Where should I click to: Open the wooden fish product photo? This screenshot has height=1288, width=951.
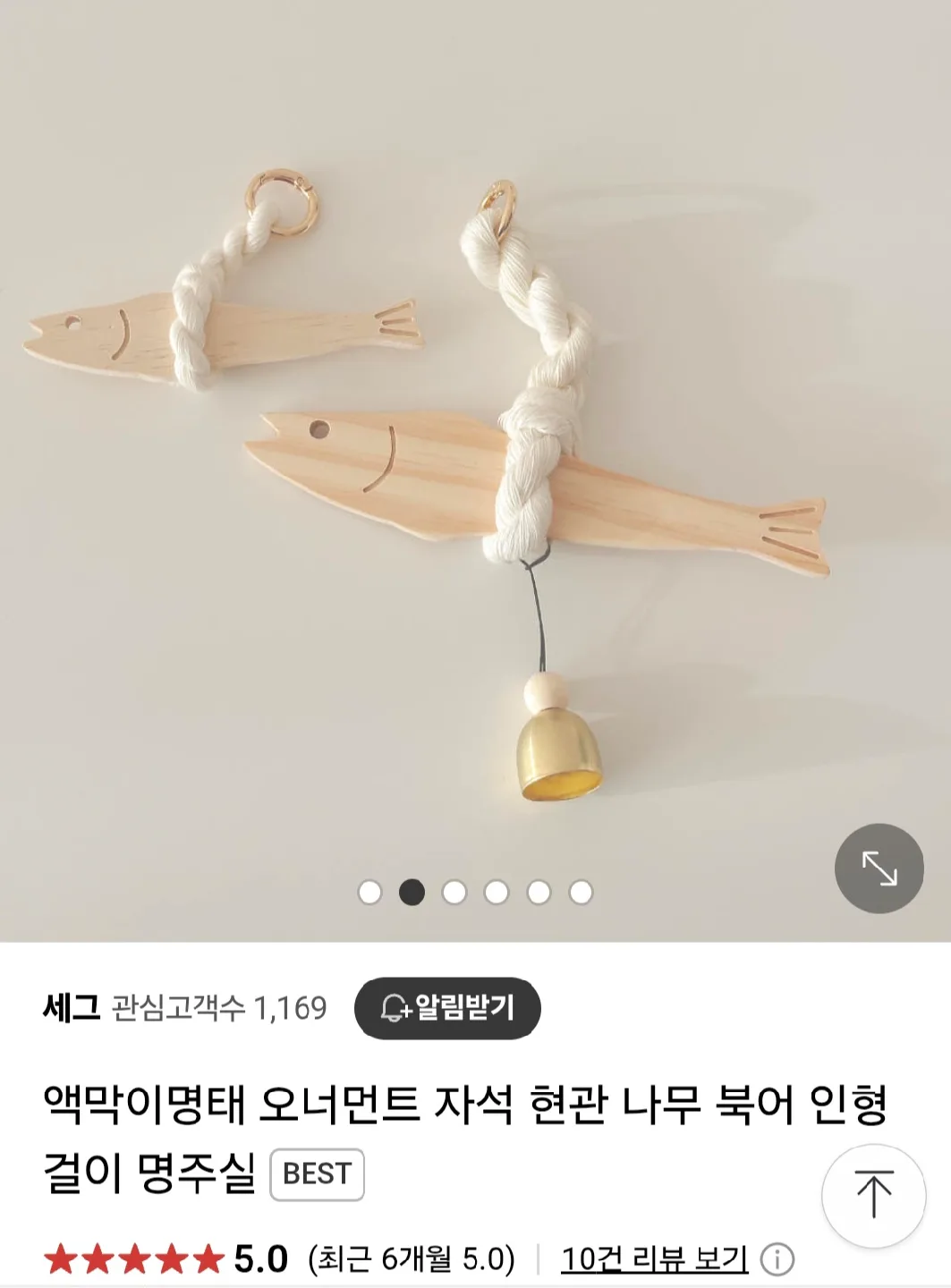coord(474,447)
